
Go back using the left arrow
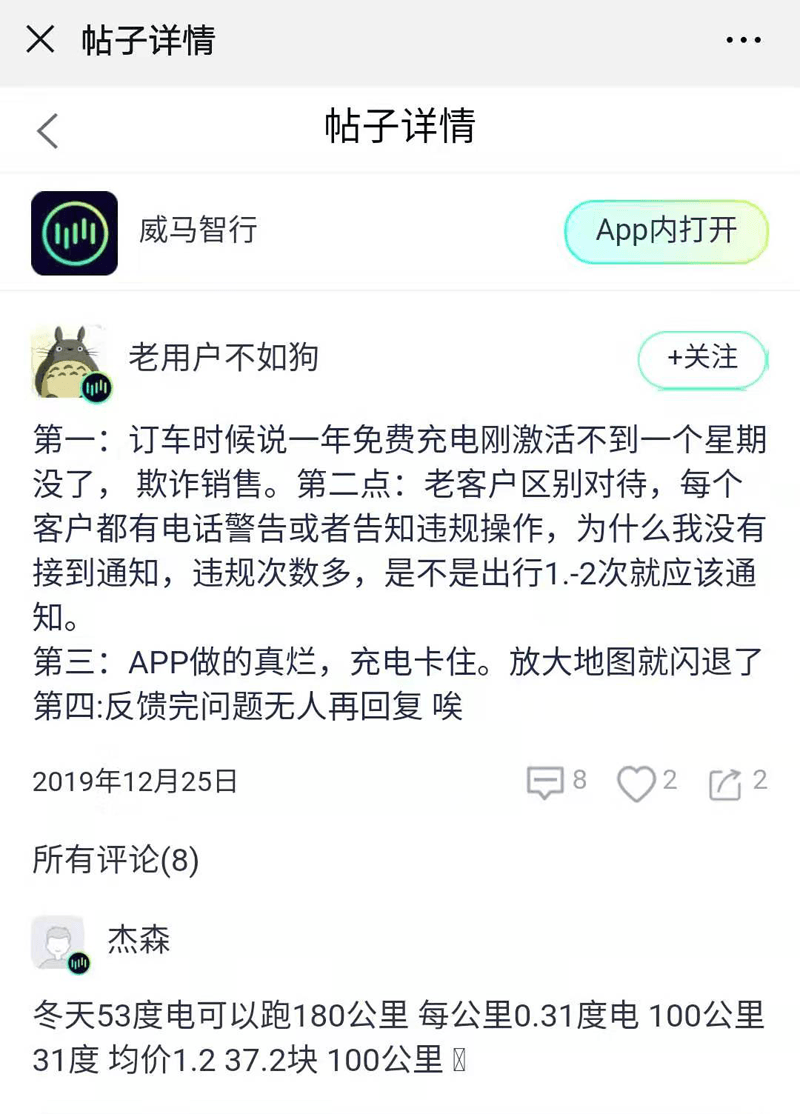pyautogui.click(x=47, y=131)
